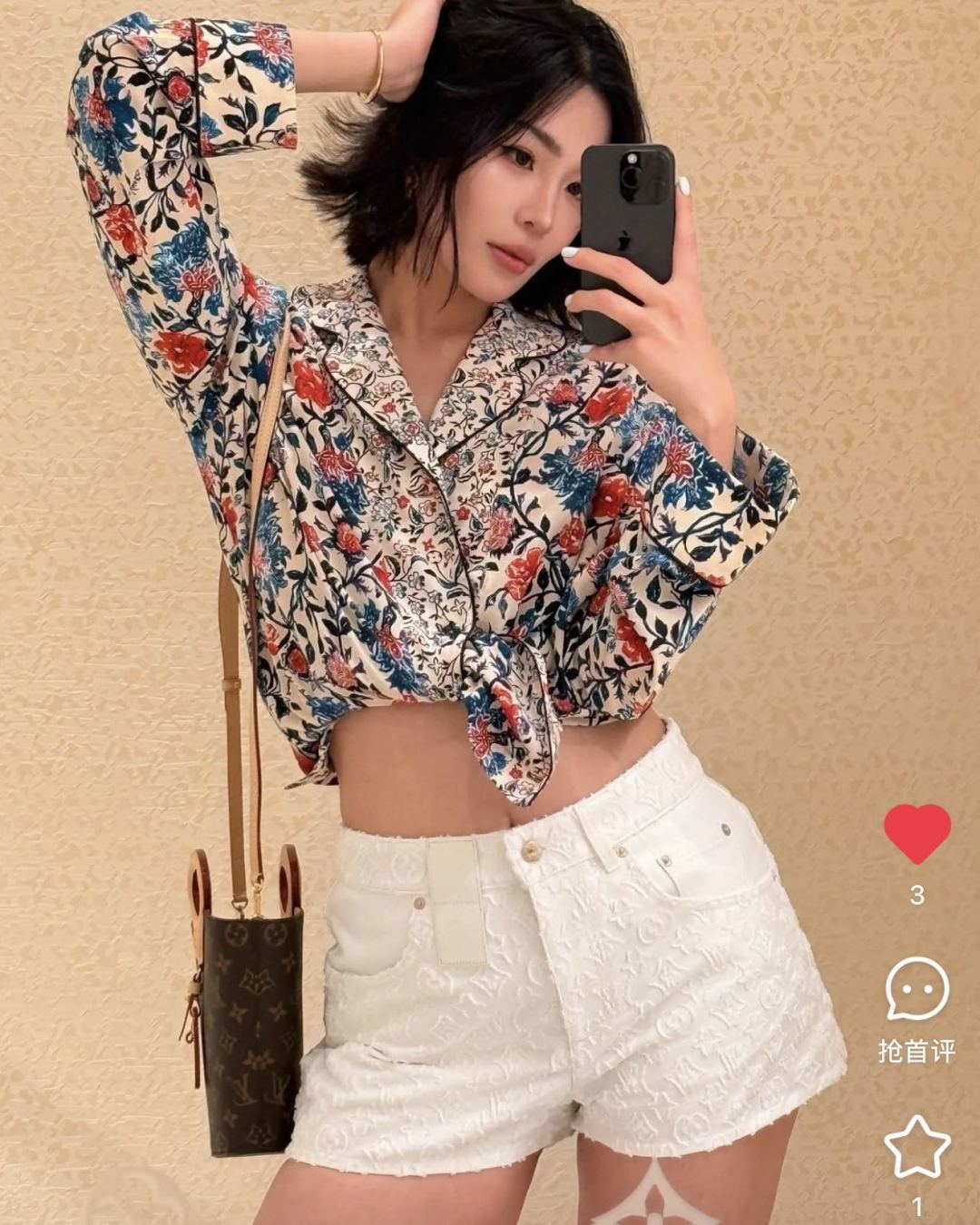Open comments via 抢首评 bubble
Screen dimensions: 980x1225
click(916, 989)
